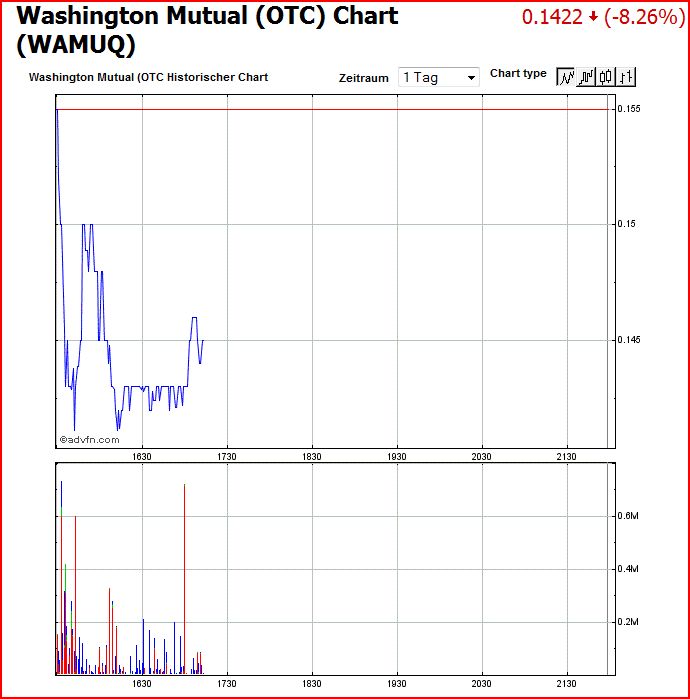Switch to the candlestick chart type
The width and height of the screenshot is (690, 699).
(607, 77)
